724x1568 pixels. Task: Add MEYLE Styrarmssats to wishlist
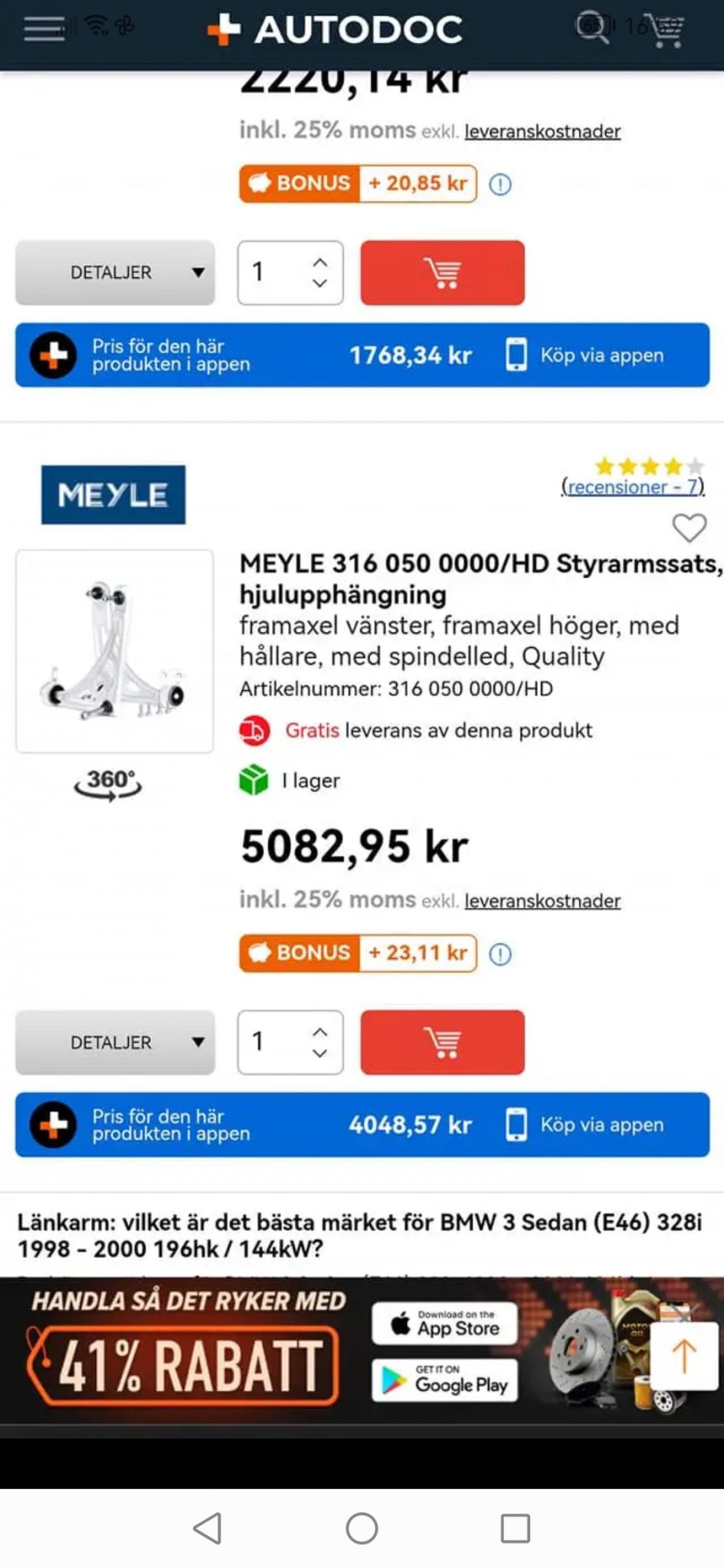[689, 528]
